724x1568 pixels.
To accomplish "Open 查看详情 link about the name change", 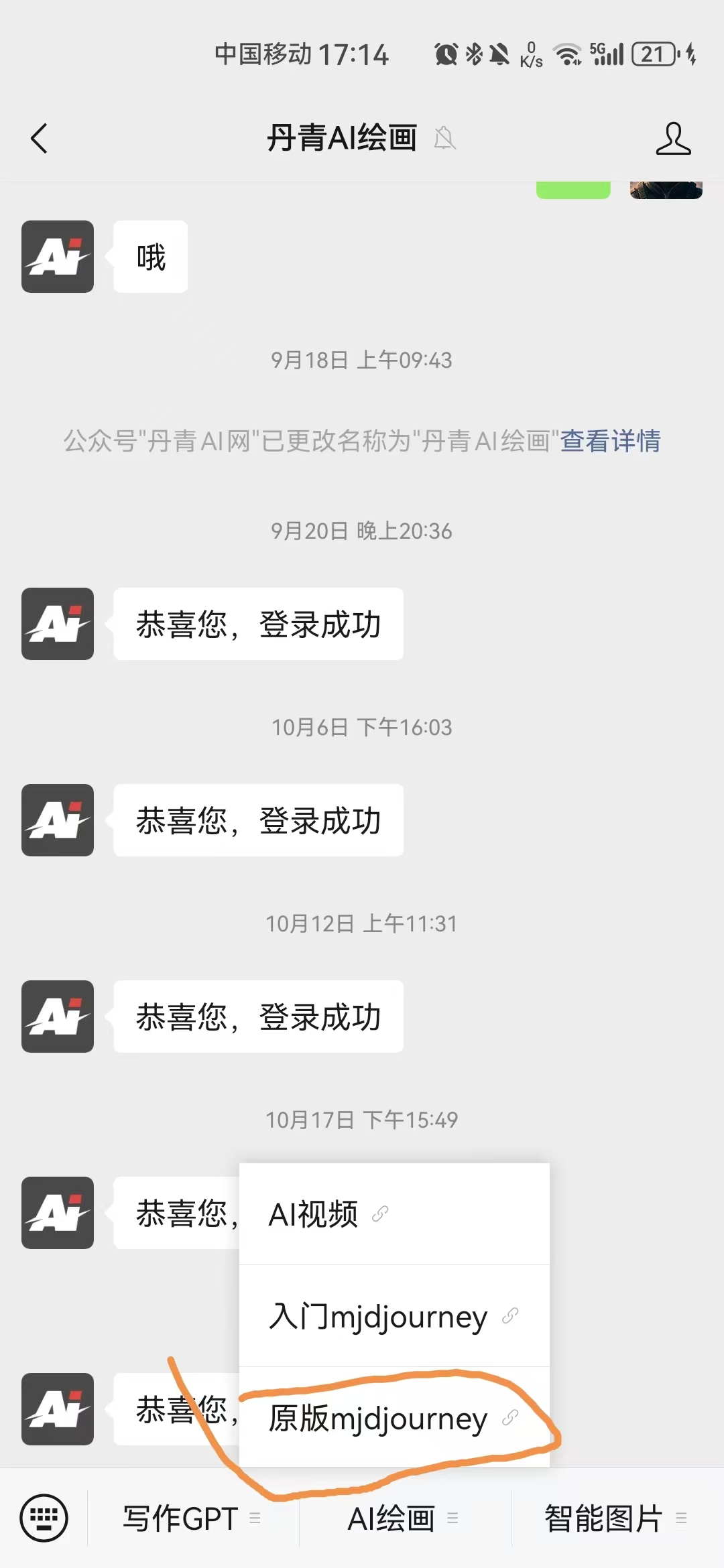I will pyautogui.click(x=610, y=441).
